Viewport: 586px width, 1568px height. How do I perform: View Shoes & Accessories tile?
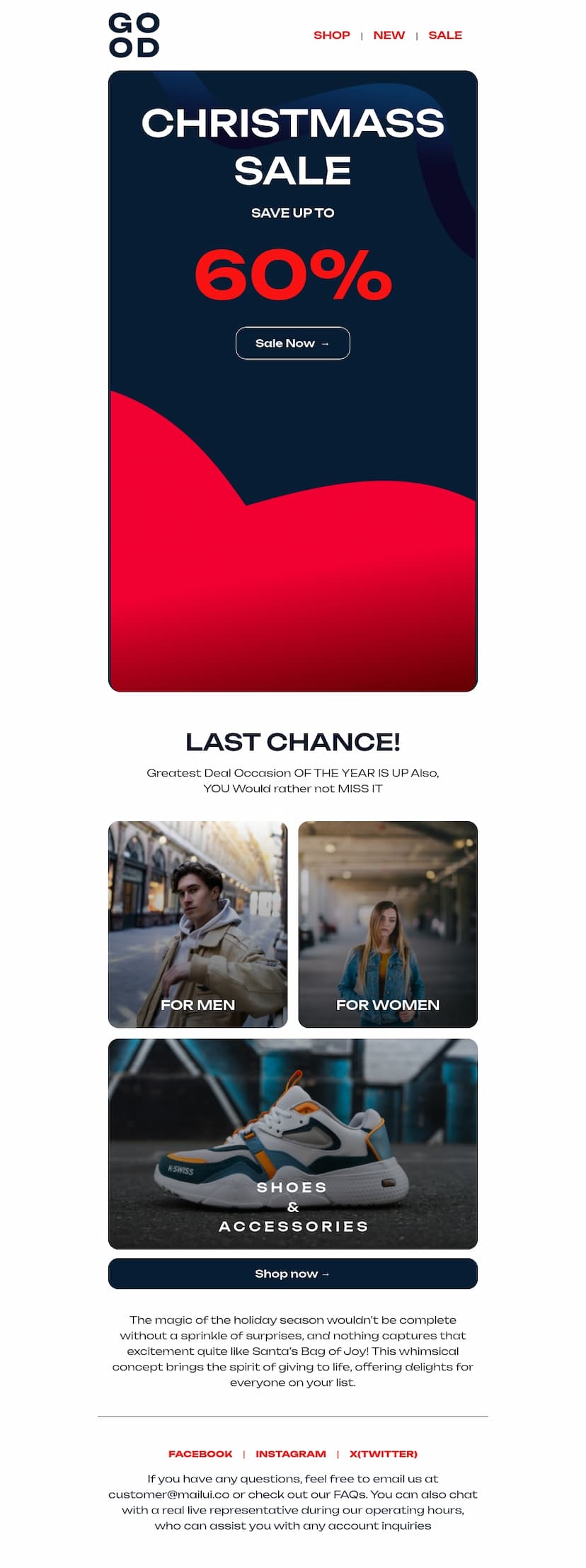point(292,1143)
